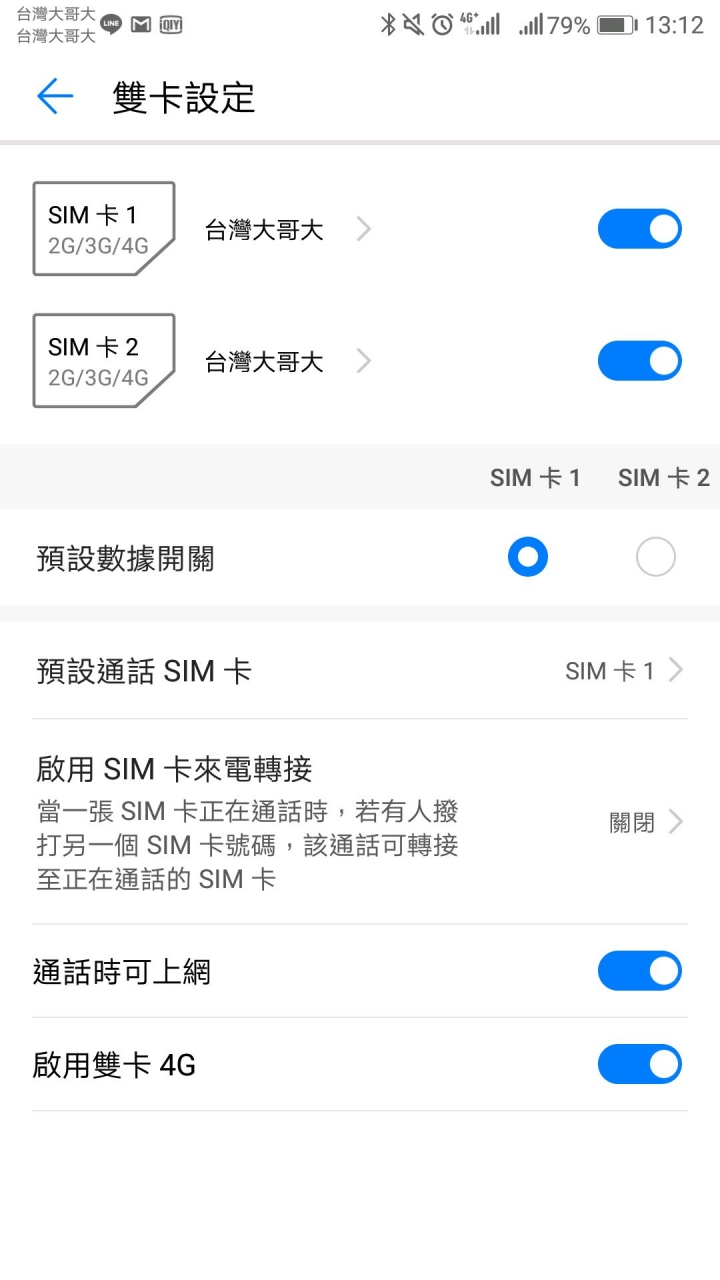Disable the SIM 卡 2 switch
This screenshot has width=720, height=1280.
tap(639, 361)
